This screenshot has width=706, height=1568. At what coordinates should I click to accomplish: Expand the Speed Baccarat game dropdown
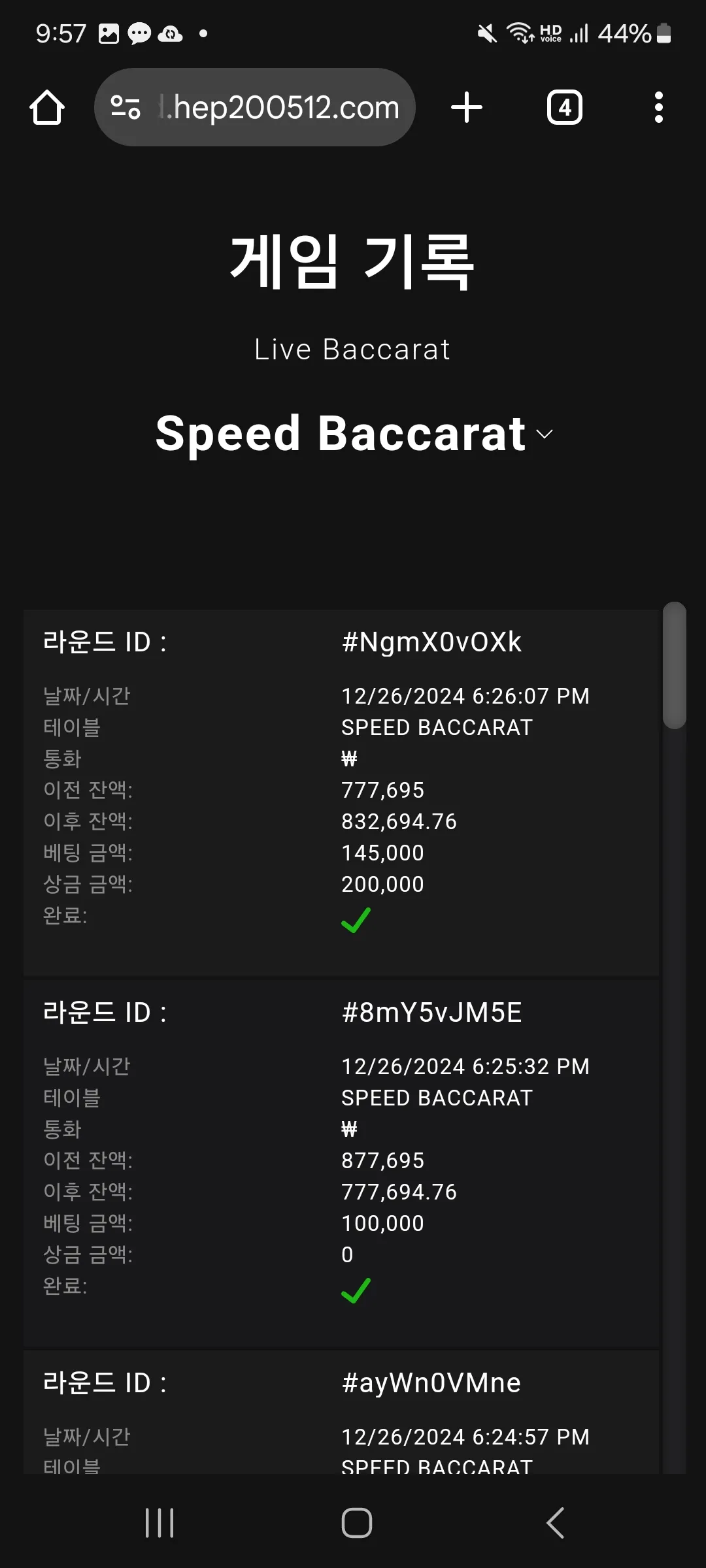click(354, 434)
